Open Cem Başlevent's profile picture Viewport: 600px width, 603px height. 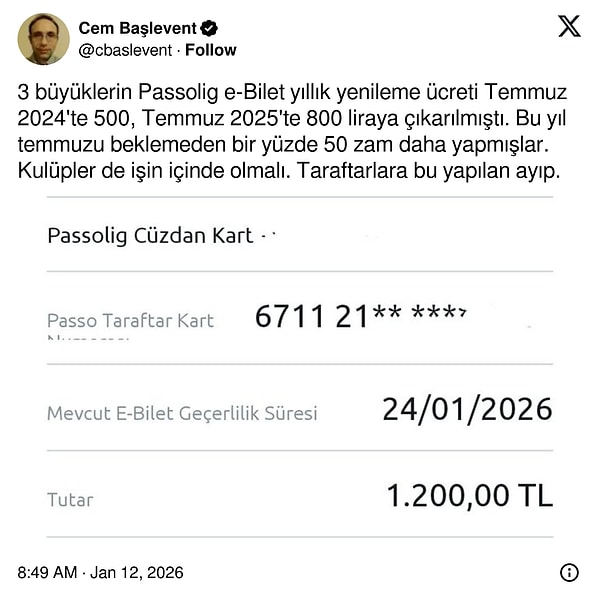(x=44, y=39)
